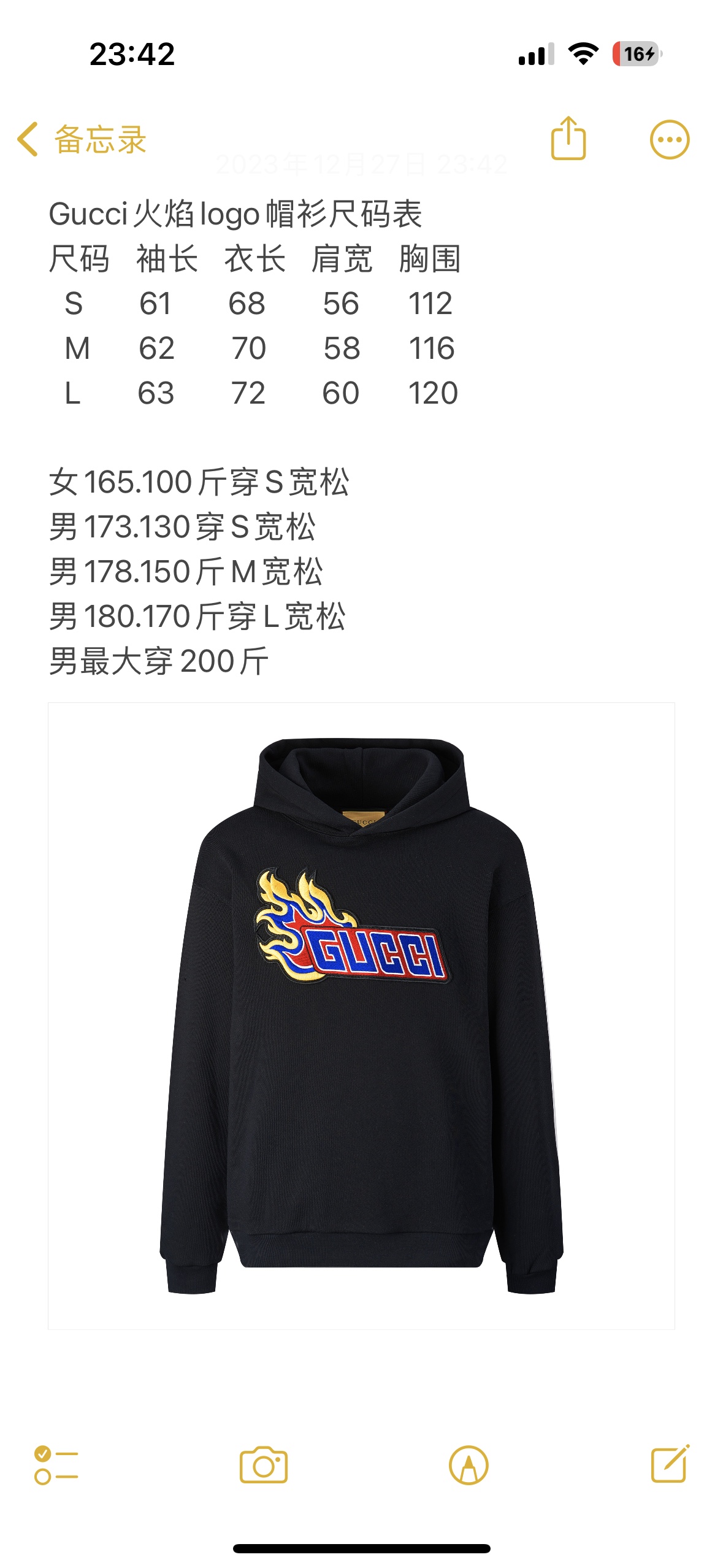Compose a new note
This screenshot has width=723, height=1568.
(670, 1464)
